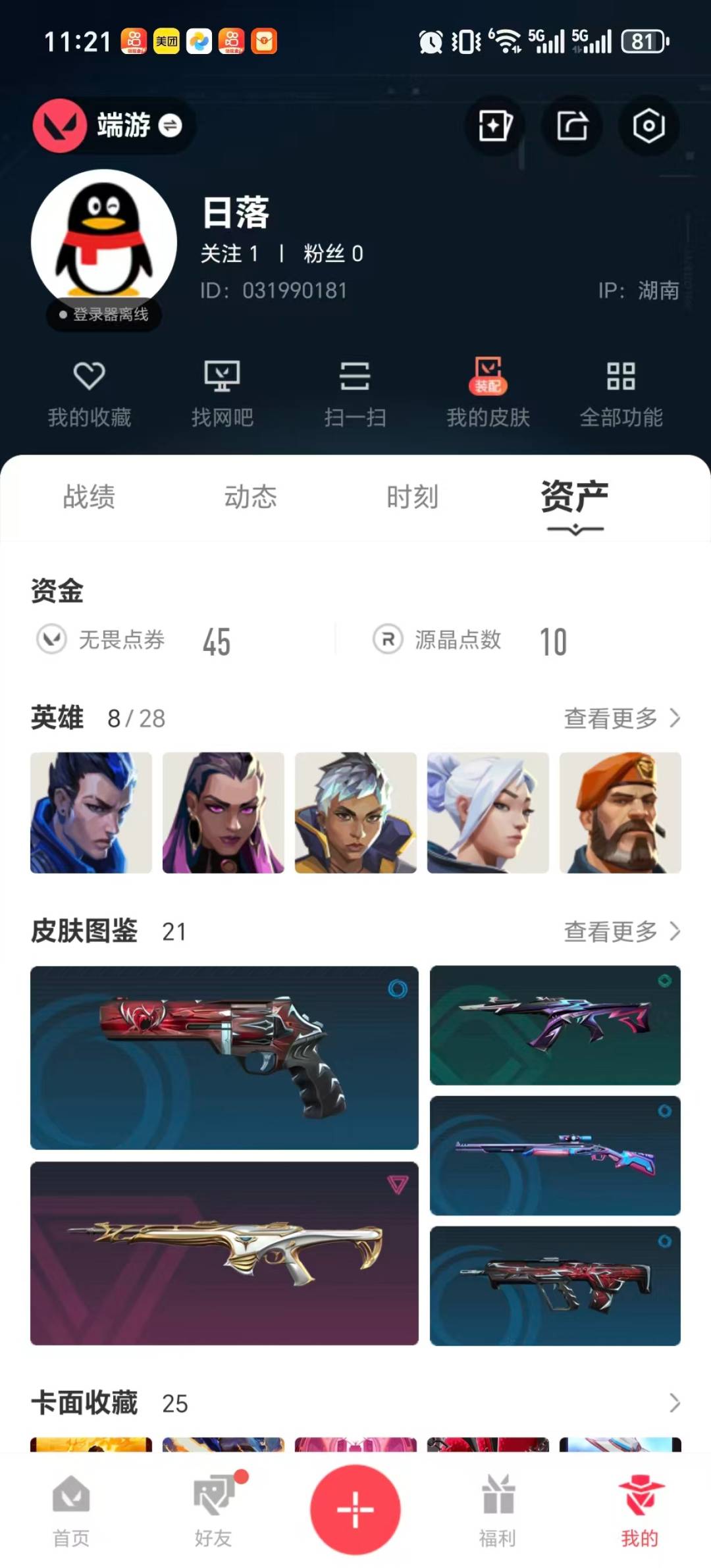
Task: Toggle the 端游 game mode switcher
Action: (112, 126)
